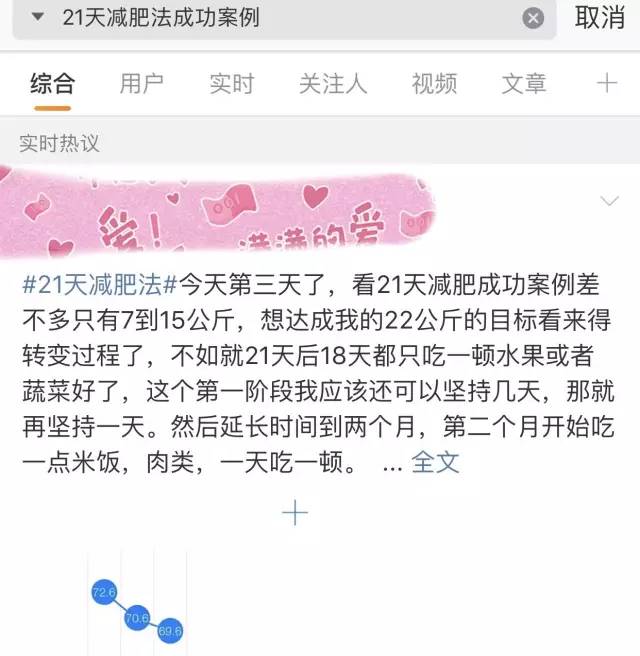Screen dimensions: 640x656
Task: Open the post options chevron
Action: pos(608,201)
